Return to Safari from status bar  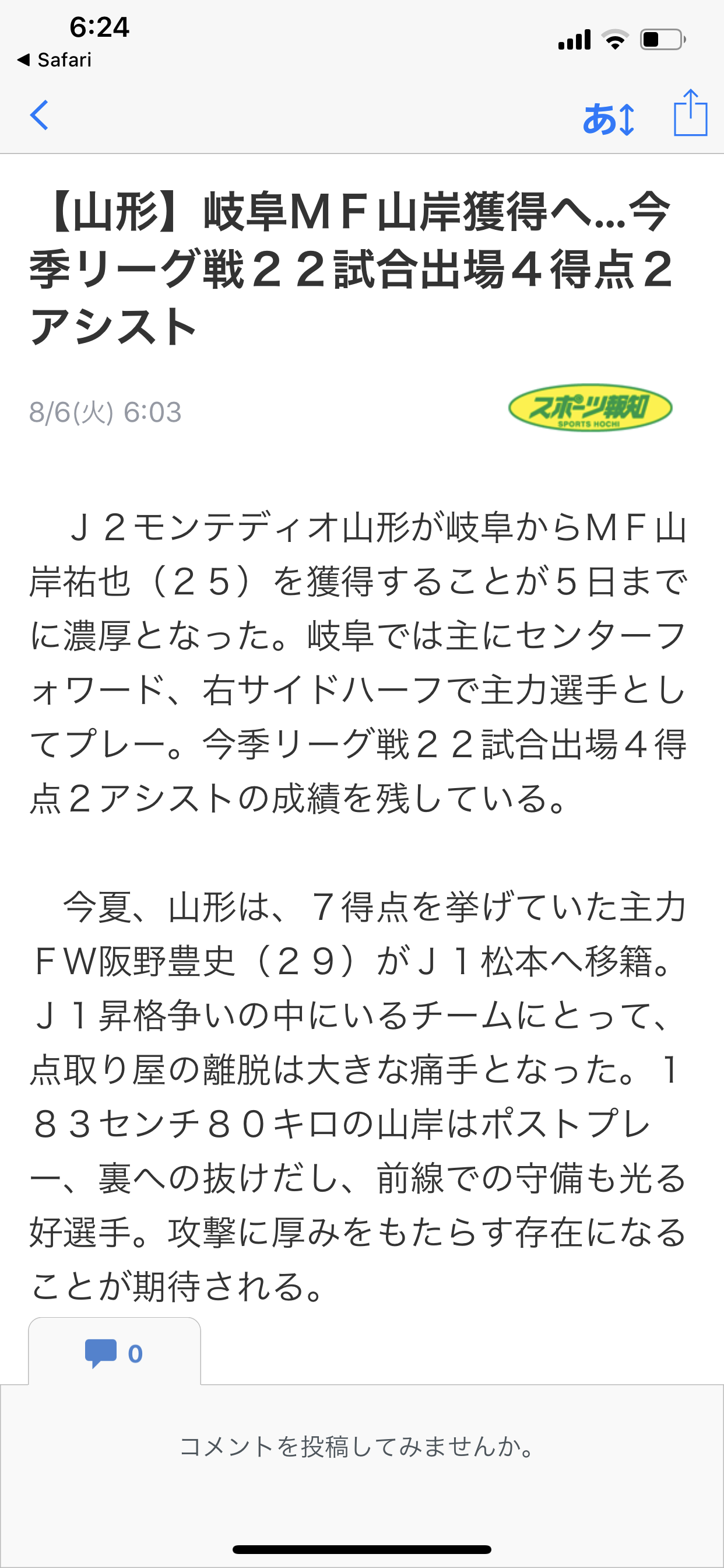pos(55,60)
